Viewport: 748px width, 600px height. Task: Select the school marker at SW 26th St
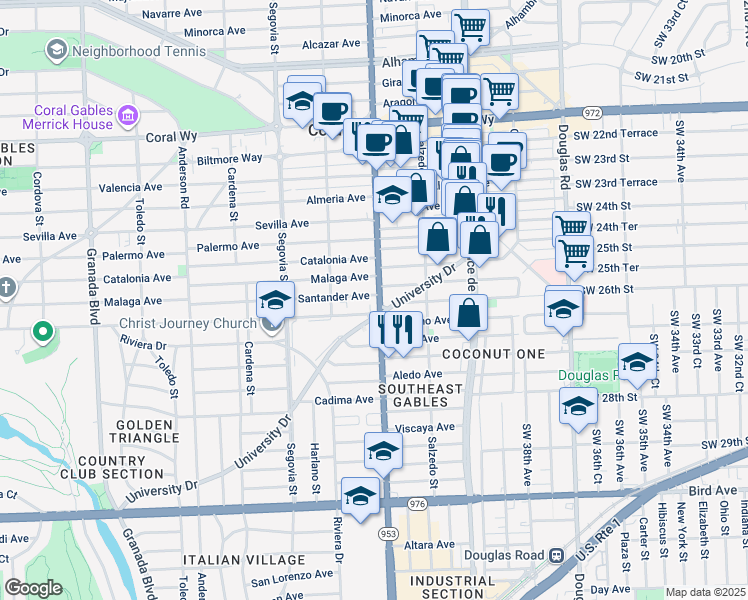[x=564, y=309]
